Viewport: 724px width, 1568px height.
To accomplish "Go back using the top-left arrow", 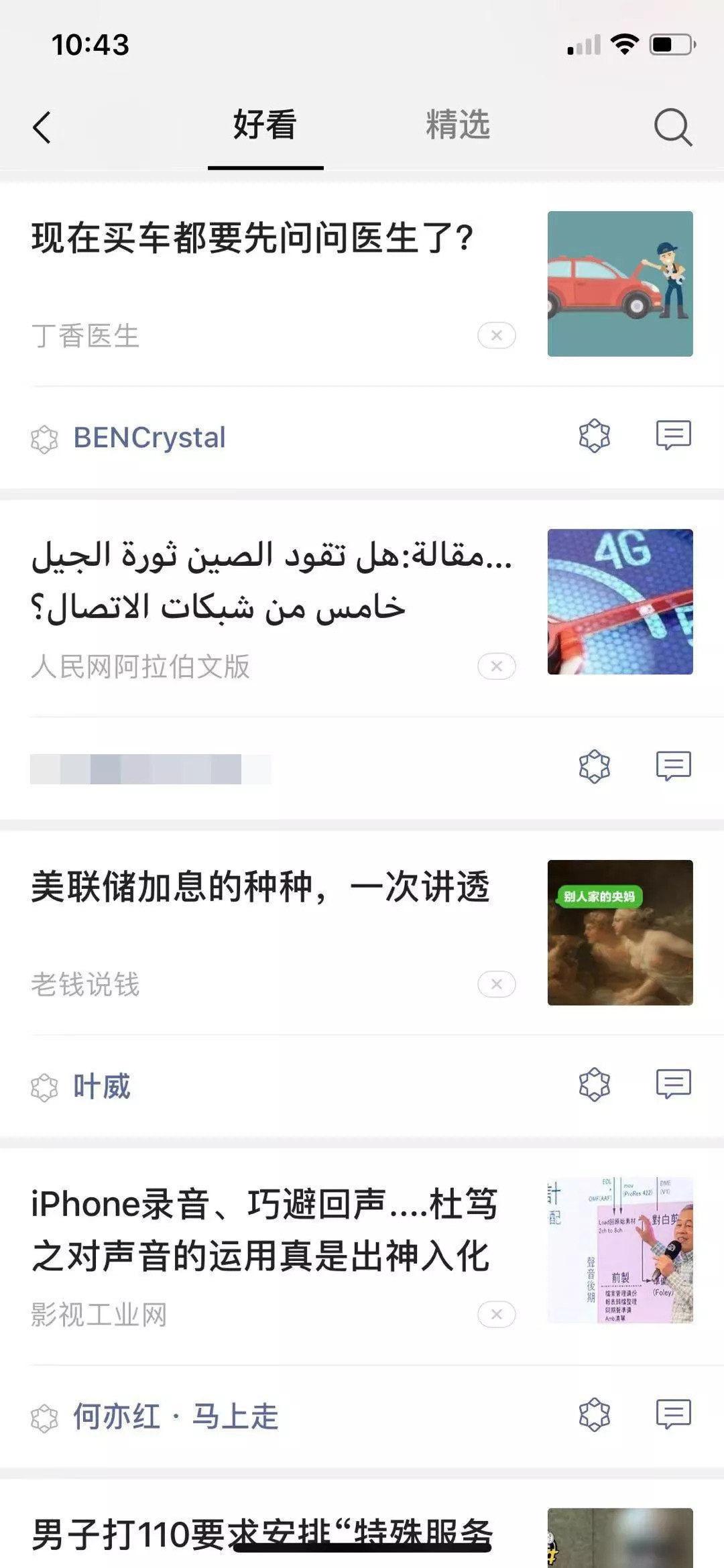I will tap(42, 127).
